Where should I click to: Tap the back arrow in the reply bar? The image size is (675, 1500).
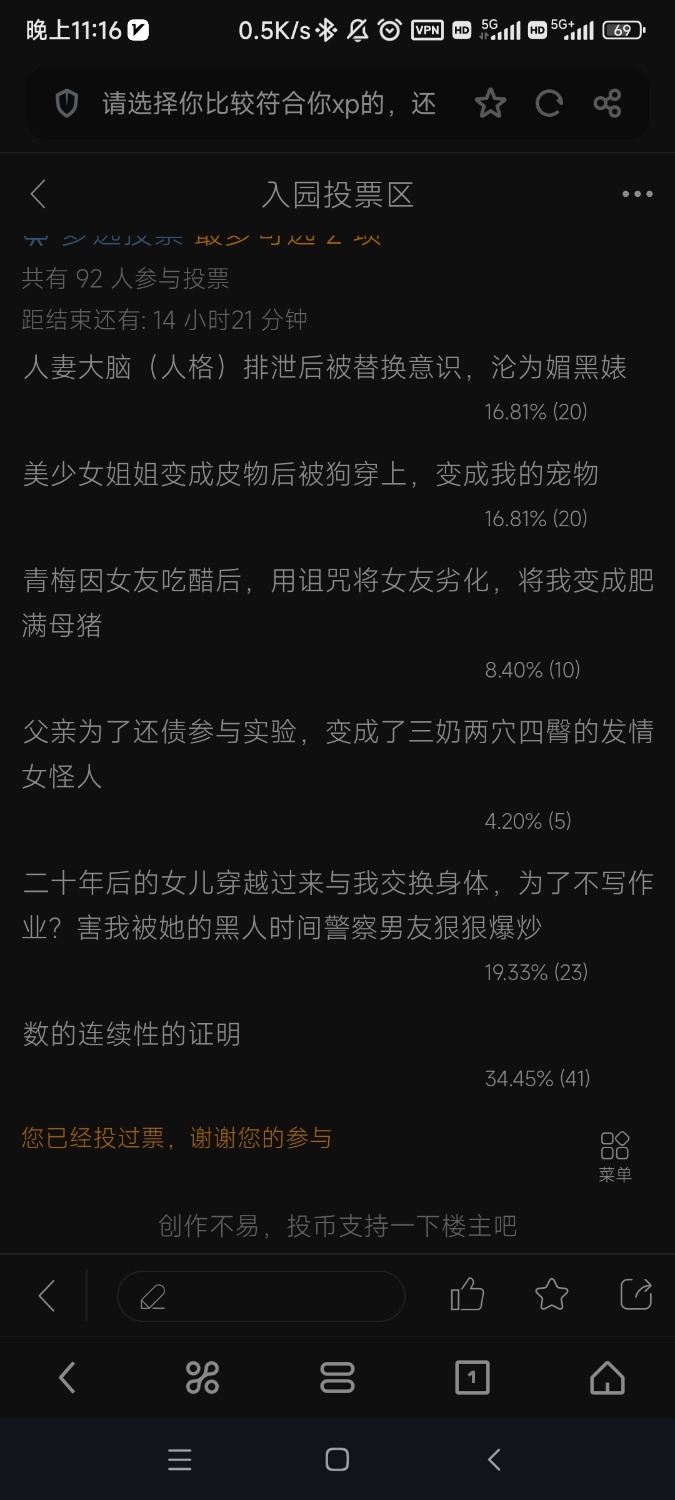tap(46, 1296)
